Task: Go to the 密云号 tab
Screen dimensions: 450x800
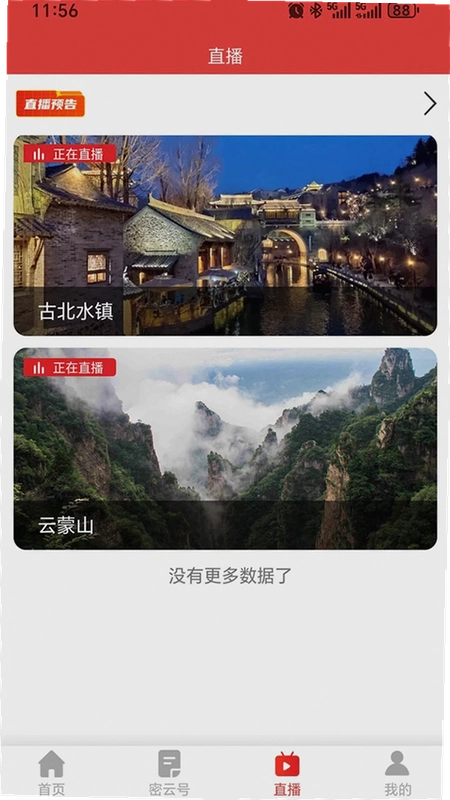Action: pos(169,772)
